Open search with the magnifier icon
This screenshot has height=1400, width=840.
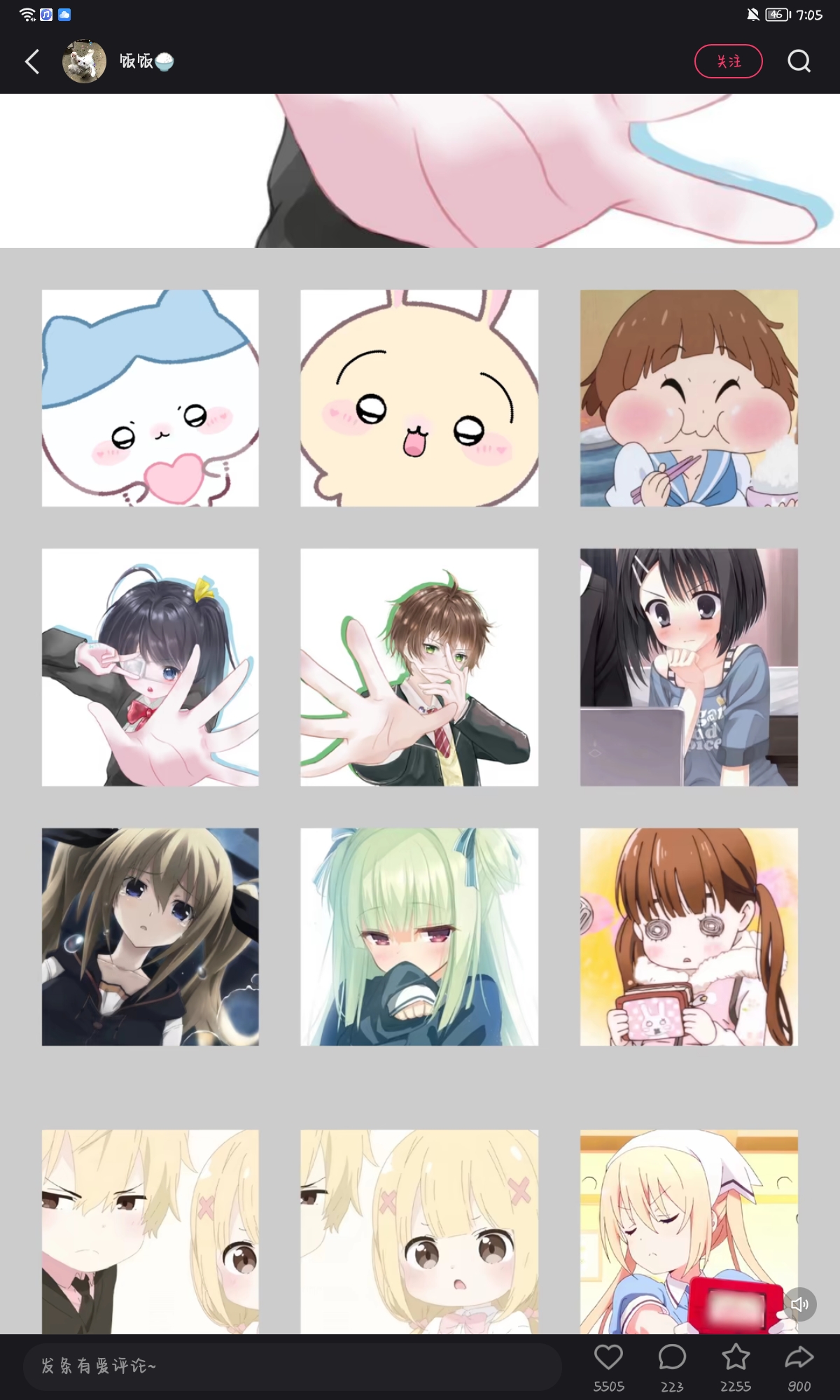tap(799, 62)
